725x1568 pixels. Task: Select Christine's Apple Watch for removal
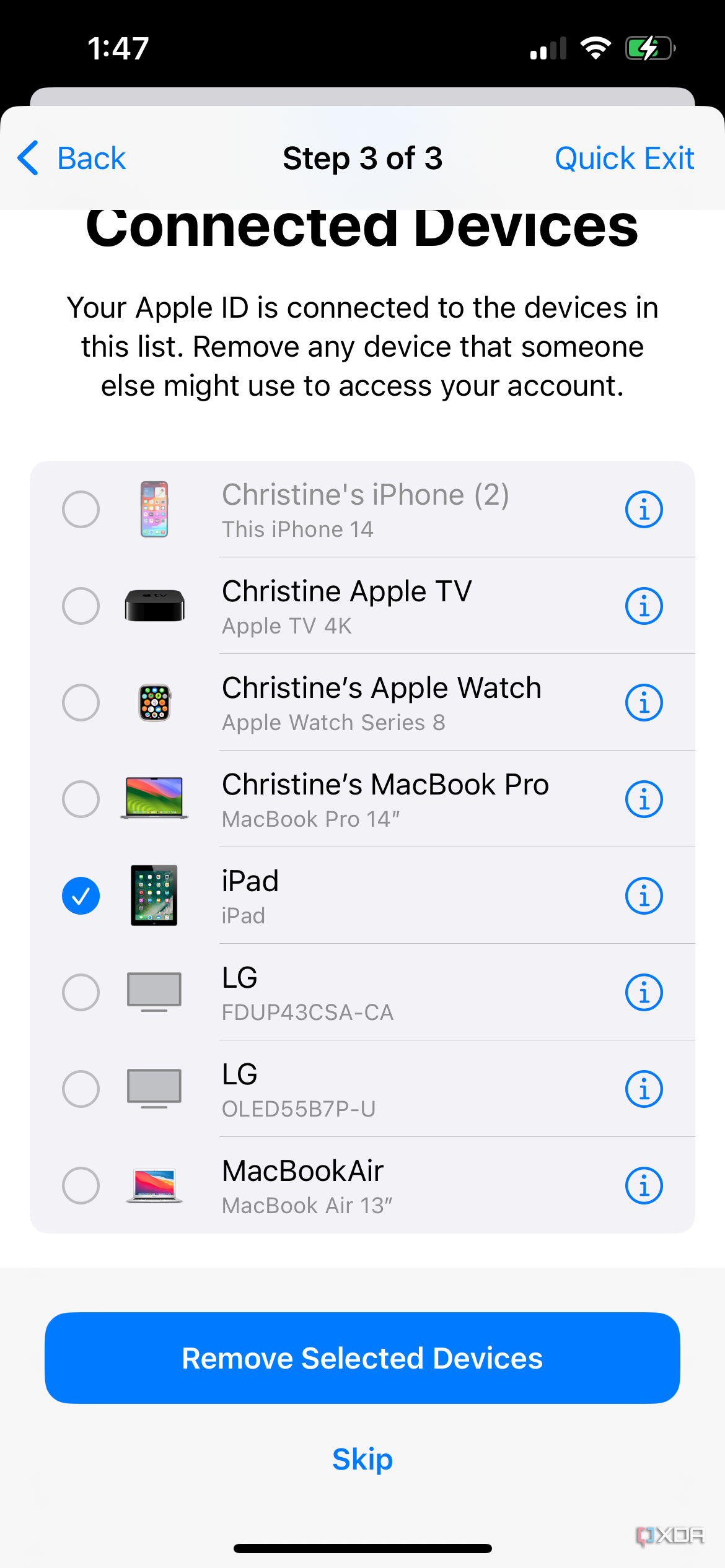tap(81, 703)
